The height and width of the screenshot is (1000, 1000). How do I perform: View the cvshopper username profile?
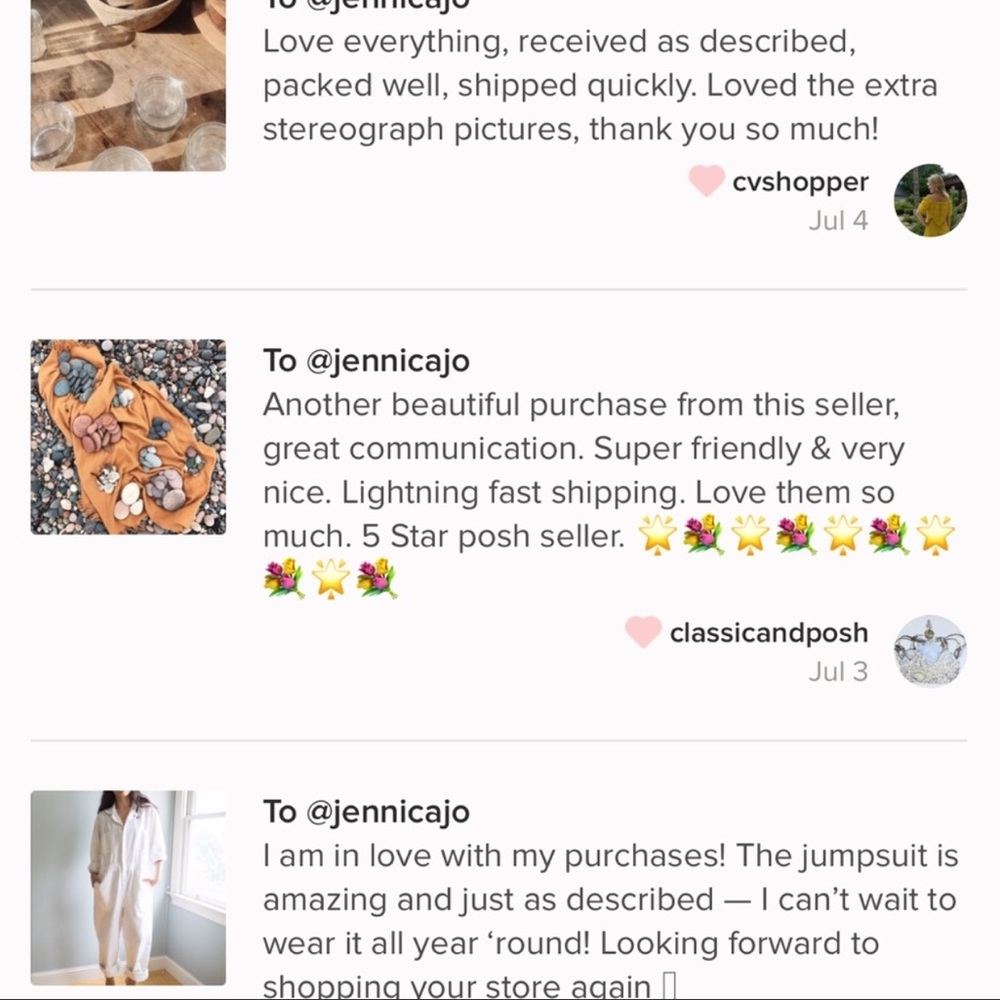click(800, 182)
